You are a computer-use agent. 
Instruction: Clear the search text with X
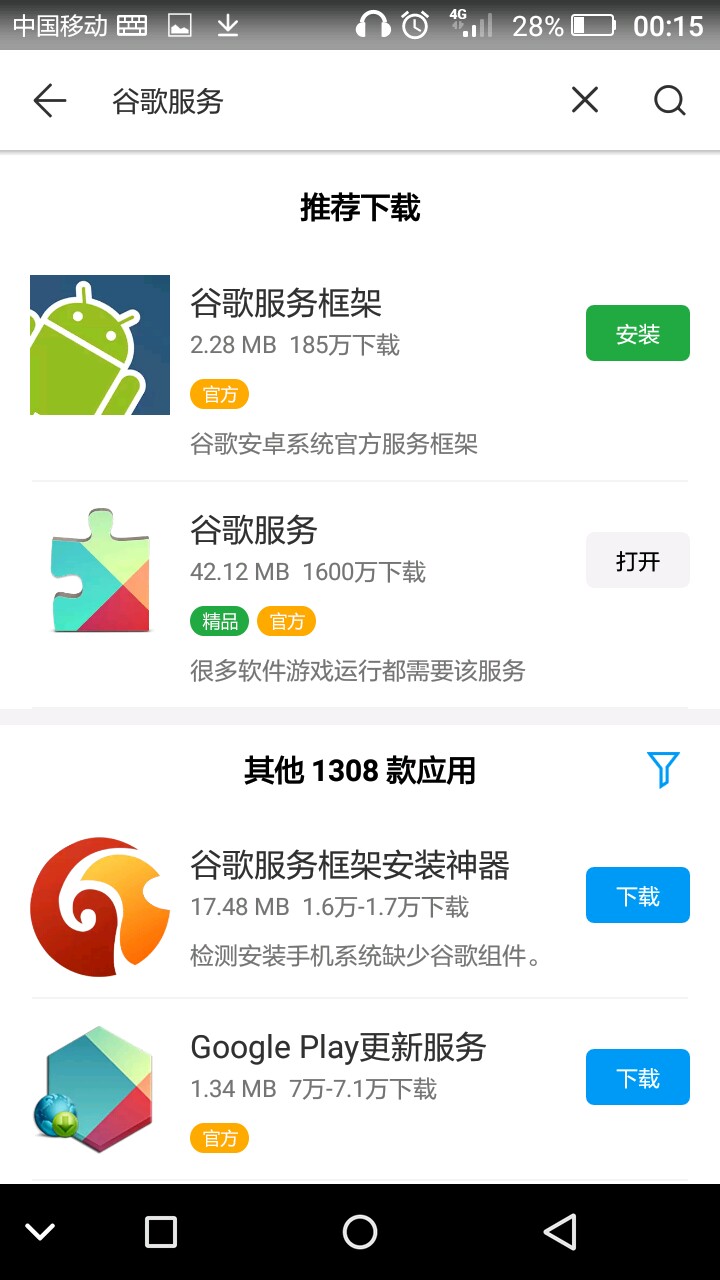584,100
